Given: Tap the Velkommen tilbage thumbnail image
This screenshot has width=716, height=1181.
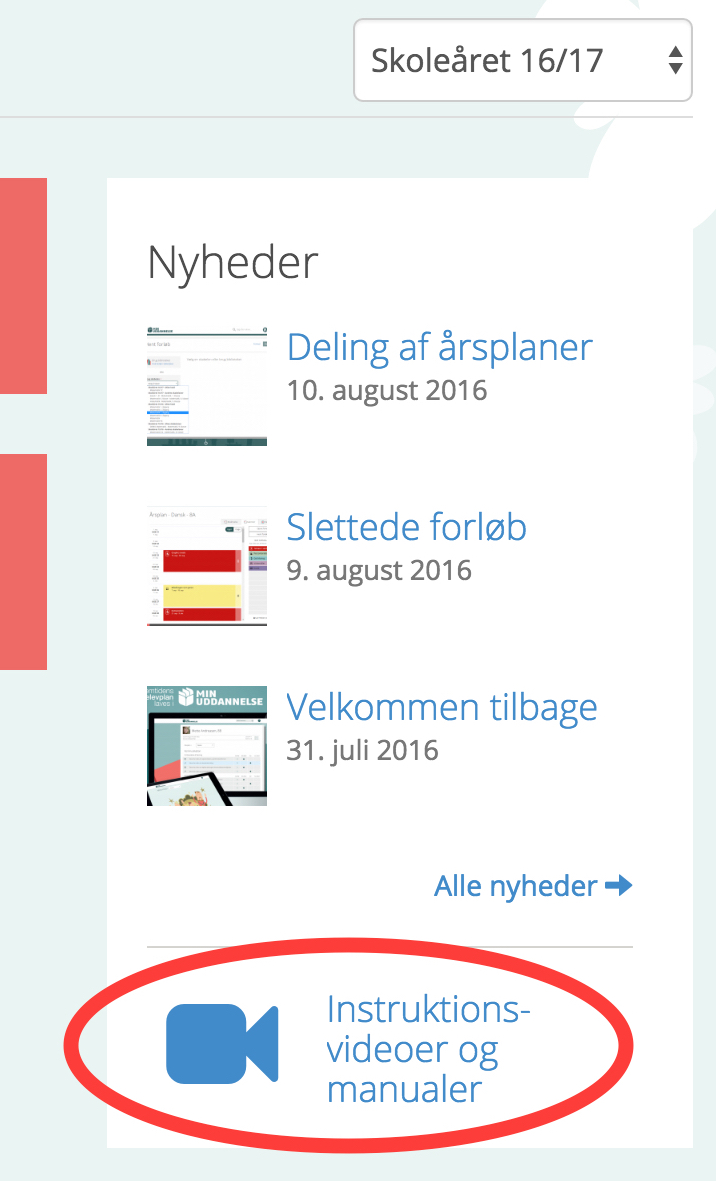Looking at the screenshot, I should tap(207, 746).
